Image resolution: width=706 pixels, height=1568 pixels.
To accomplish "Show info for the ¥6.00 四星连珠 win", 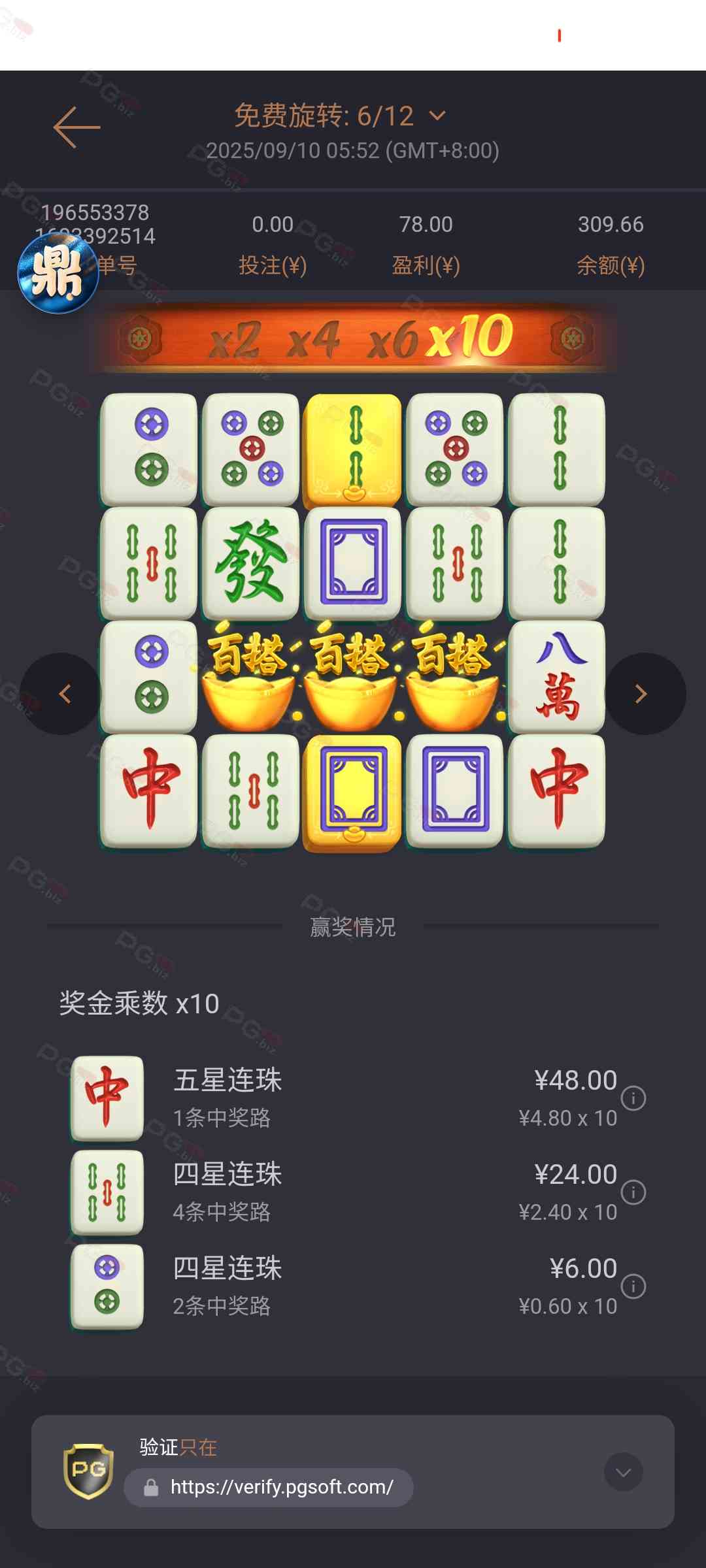I will coord(633,1286).
